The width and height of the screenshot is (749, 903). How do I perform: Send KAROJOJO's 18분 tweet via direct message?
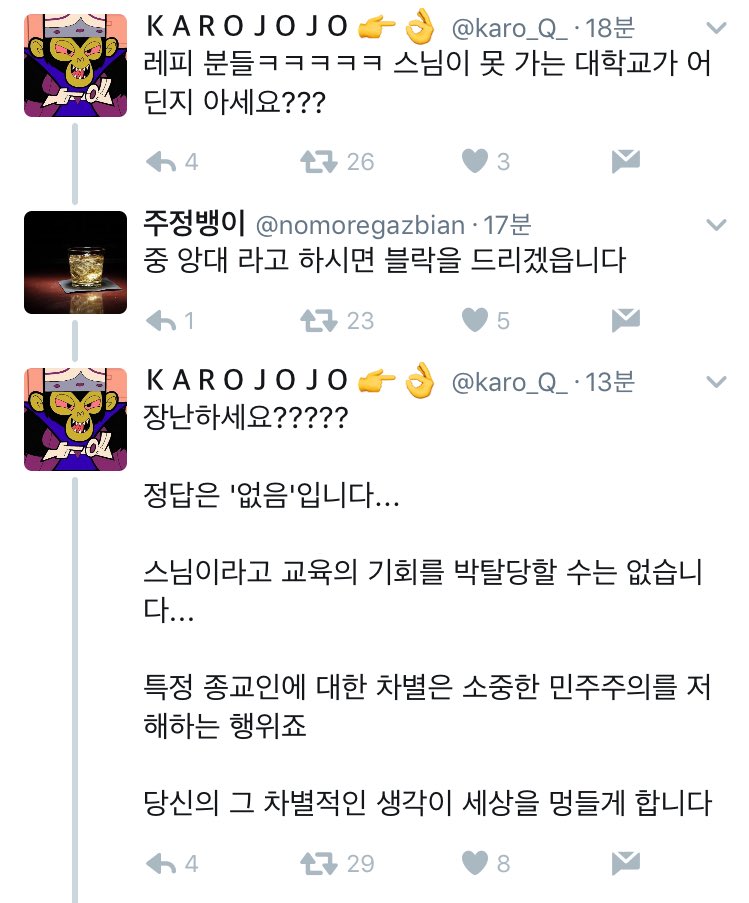pos(625,161)
